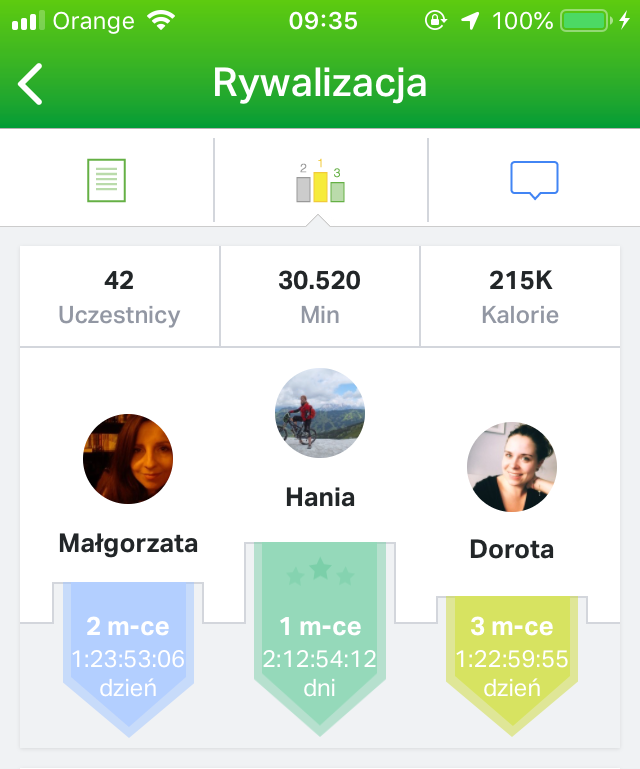Switch to the details list tab

106,181
